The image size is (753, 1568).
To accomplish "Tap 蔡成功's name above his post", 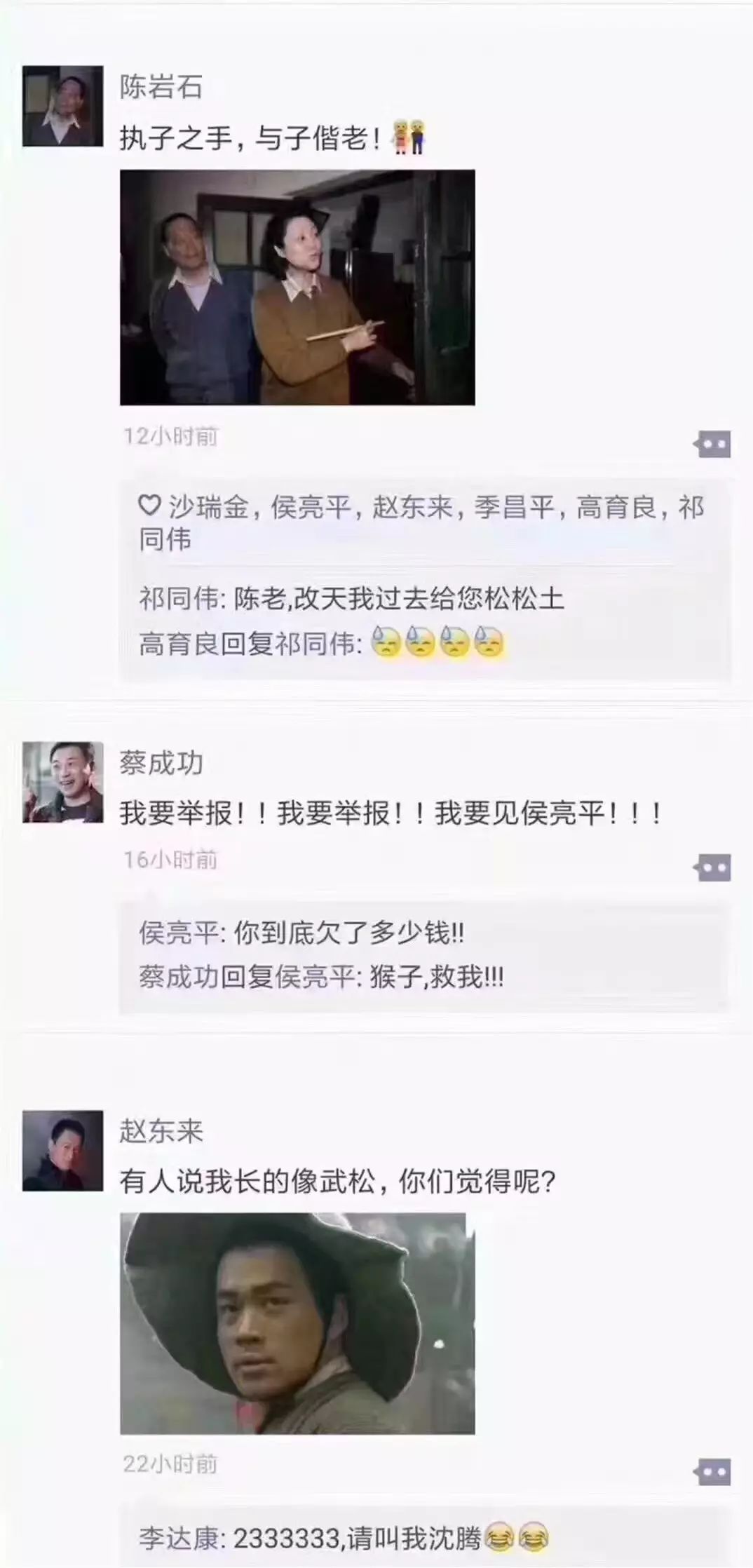I will coord(161,763).
